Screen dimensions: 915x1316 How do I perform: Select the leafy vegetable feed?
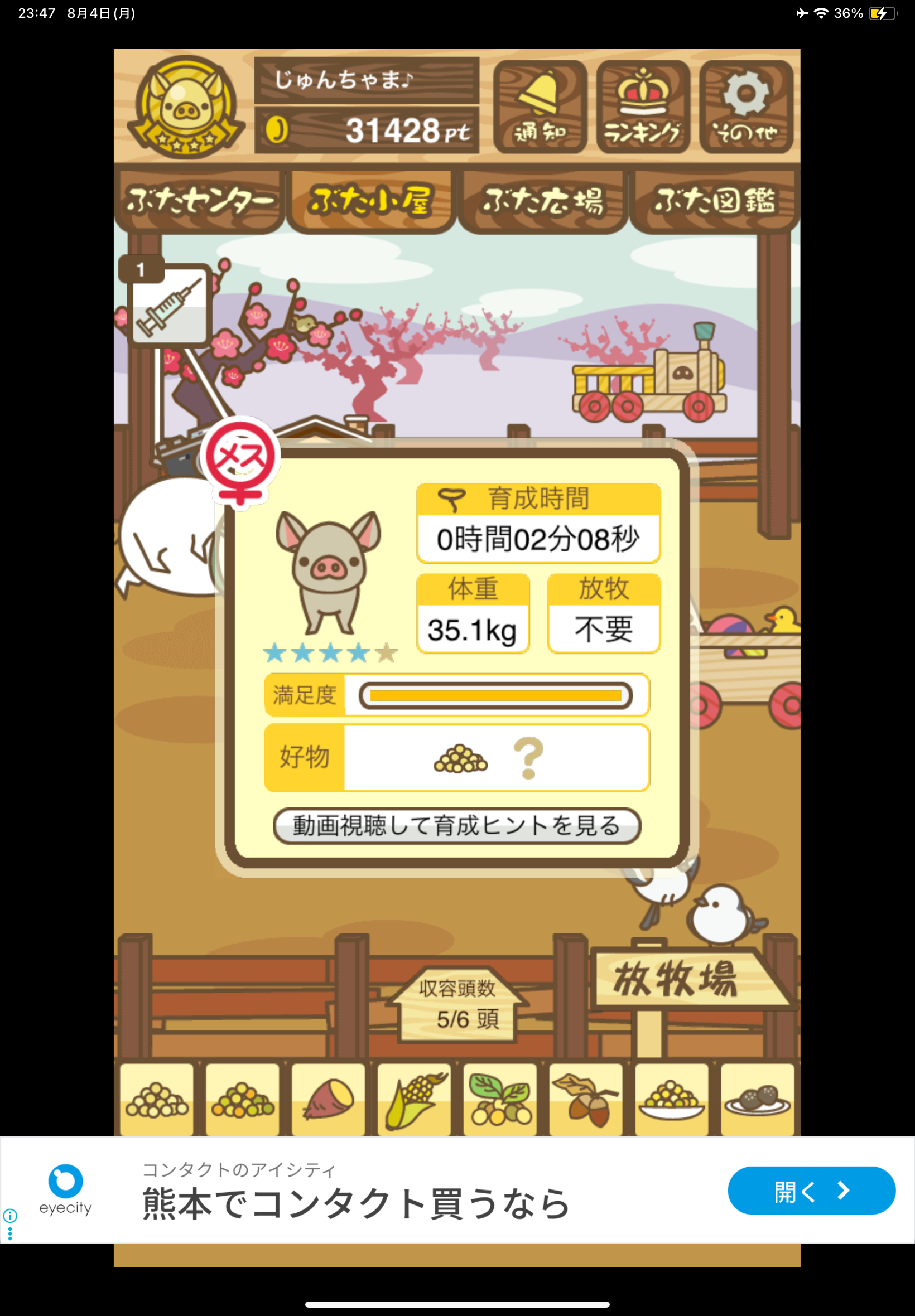pyautogui.click(x=500, y=1100)
